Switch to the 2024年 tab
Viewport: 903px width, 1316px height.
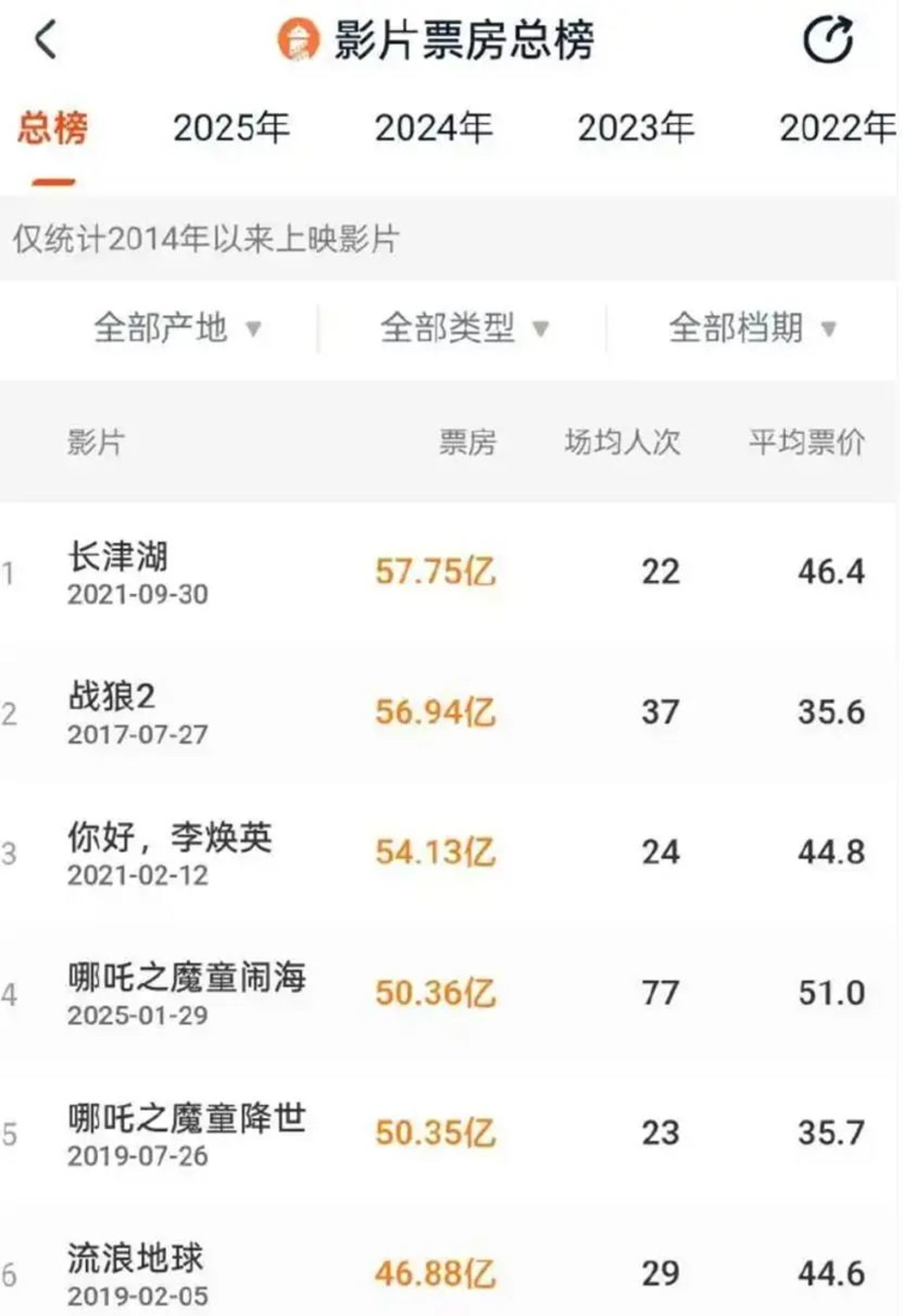pyautogui.click(x=433, y=128)
